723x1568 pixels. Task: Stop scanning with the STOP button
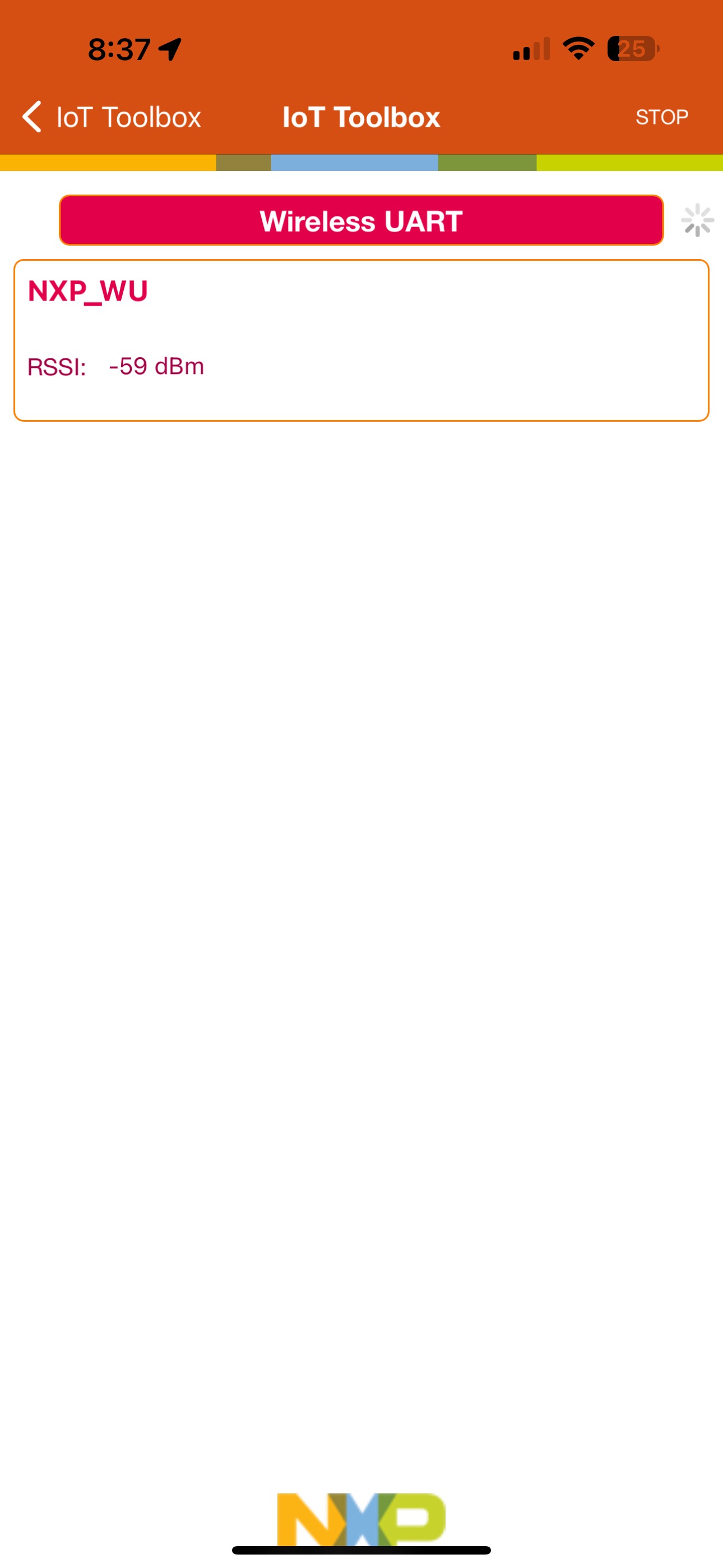[x=661, y=117]
